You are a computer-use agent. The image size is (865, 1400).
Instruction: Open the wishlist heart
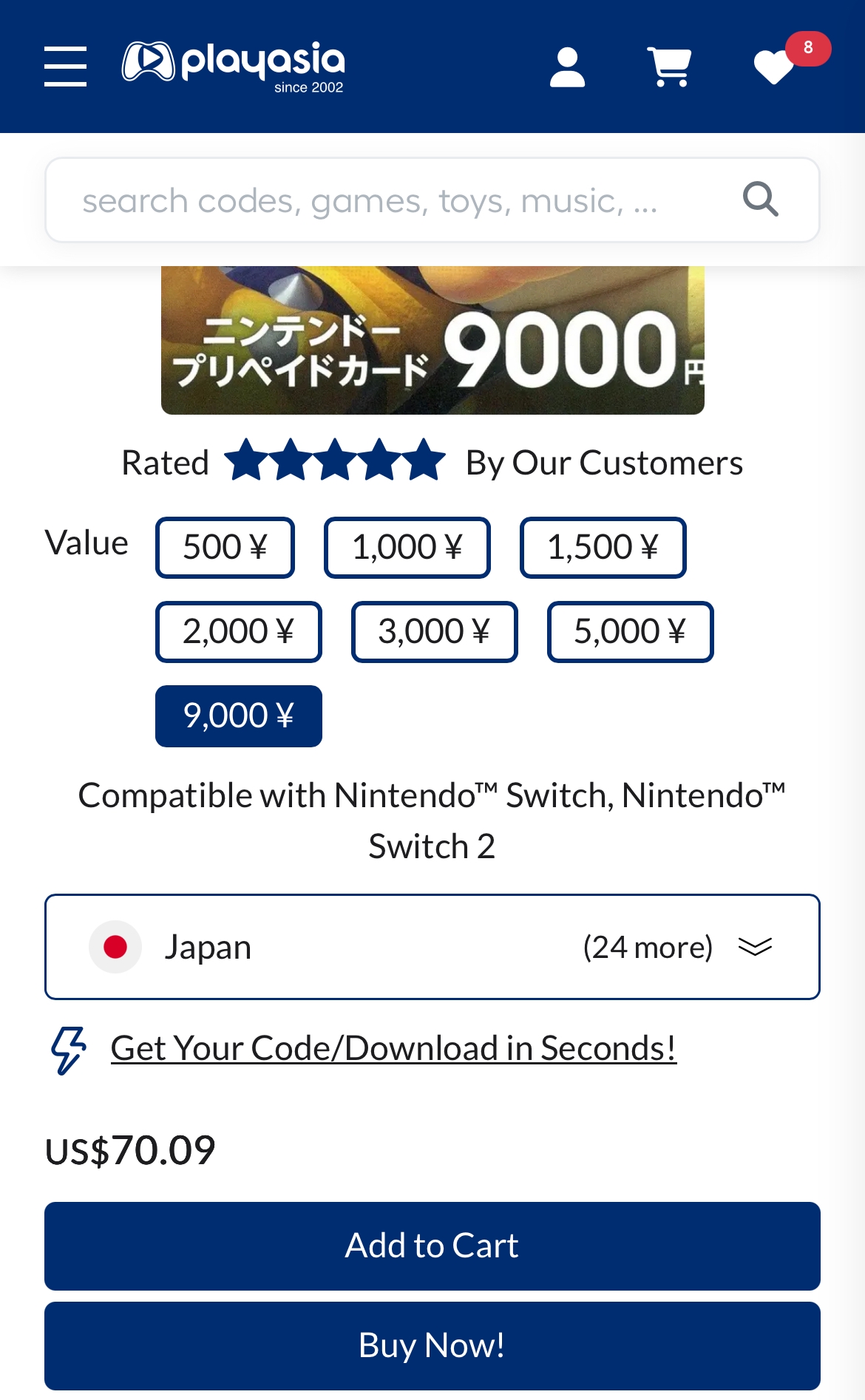774,67
